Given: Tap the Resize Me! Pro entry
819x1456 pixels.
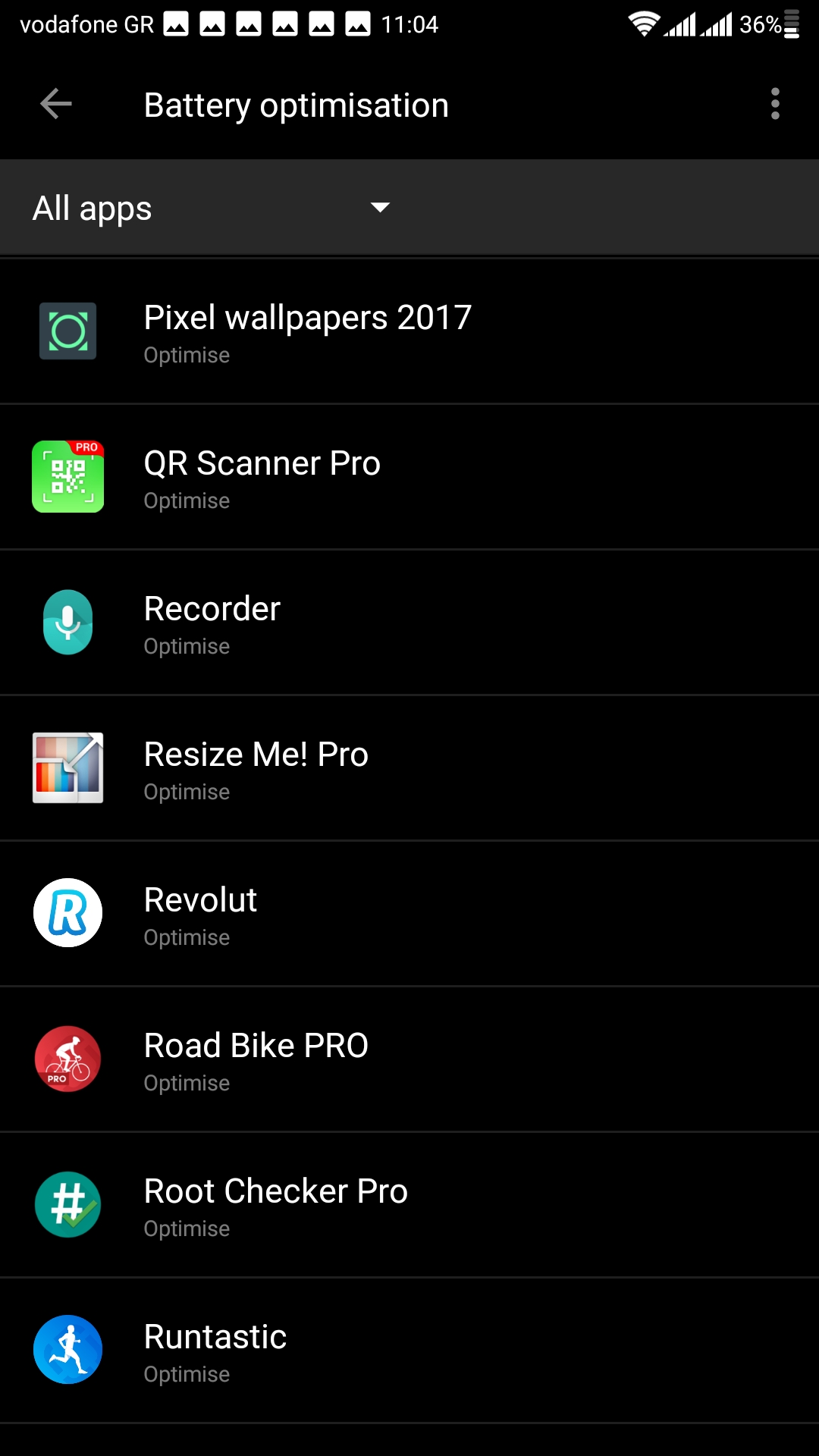Looking at the screenshot, I should [409, 768].
